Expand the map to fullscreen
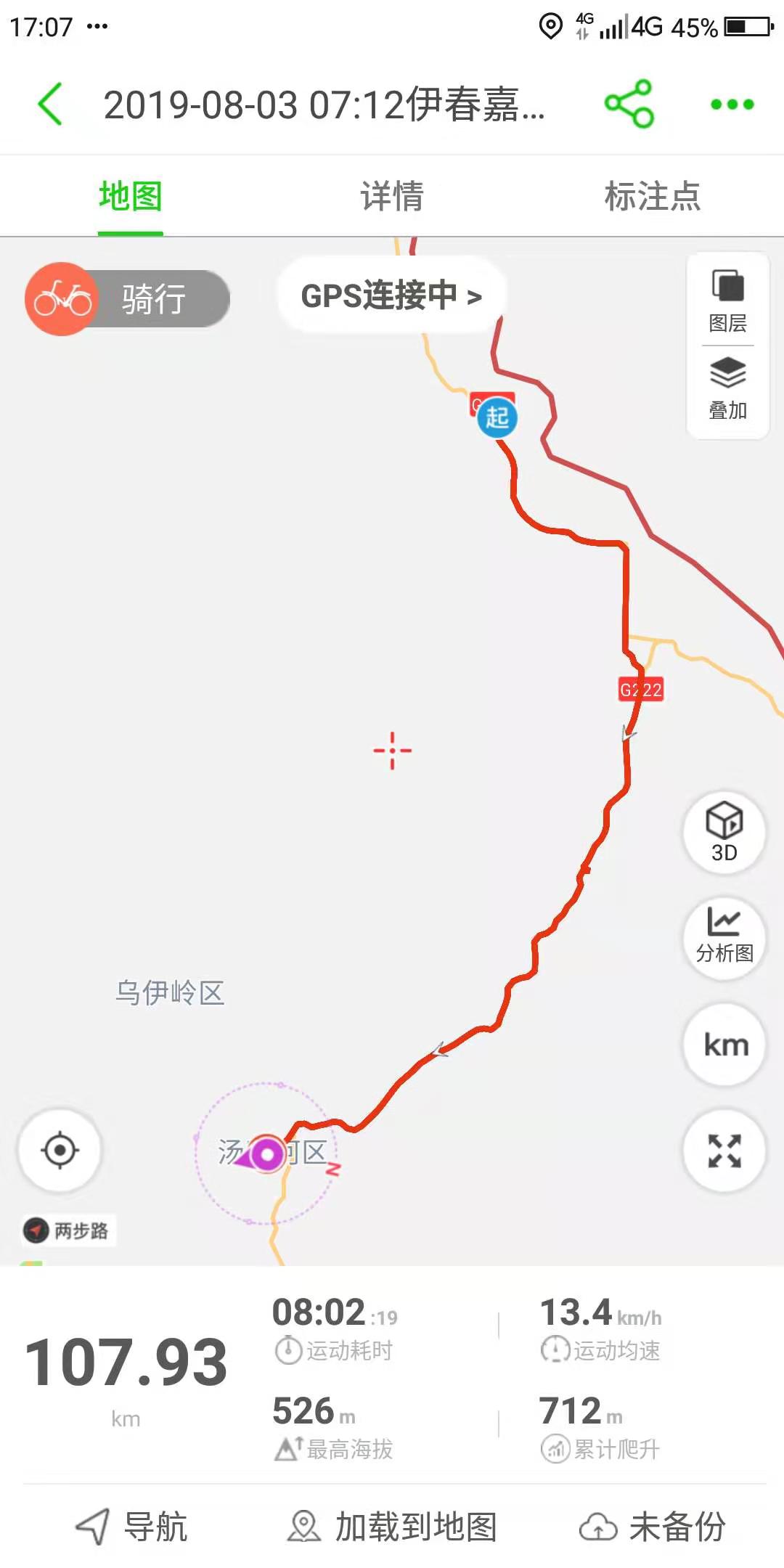 (x=724, y=1151)
